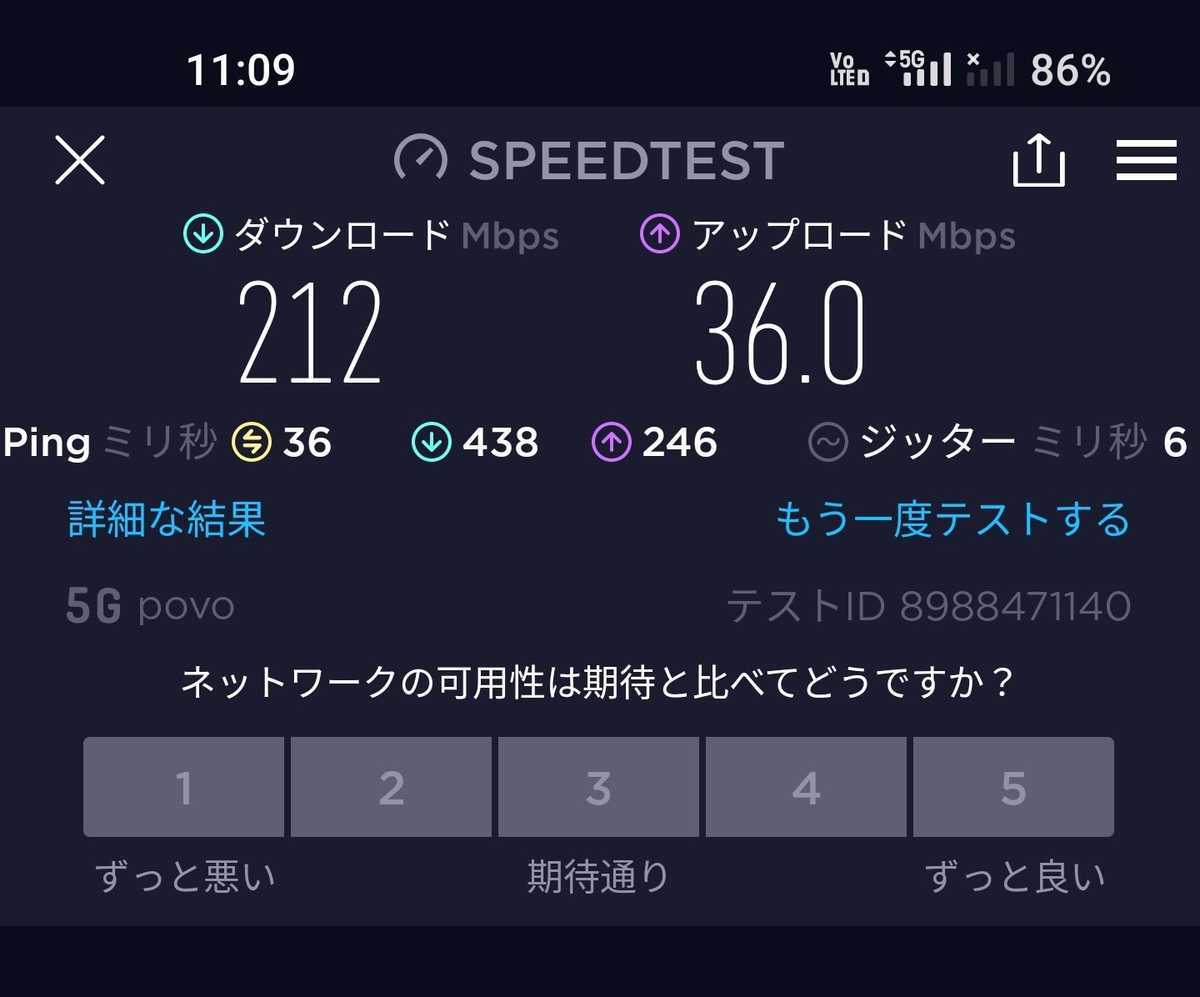
Task: Rate network availability as 4
Action: [806, 787]
